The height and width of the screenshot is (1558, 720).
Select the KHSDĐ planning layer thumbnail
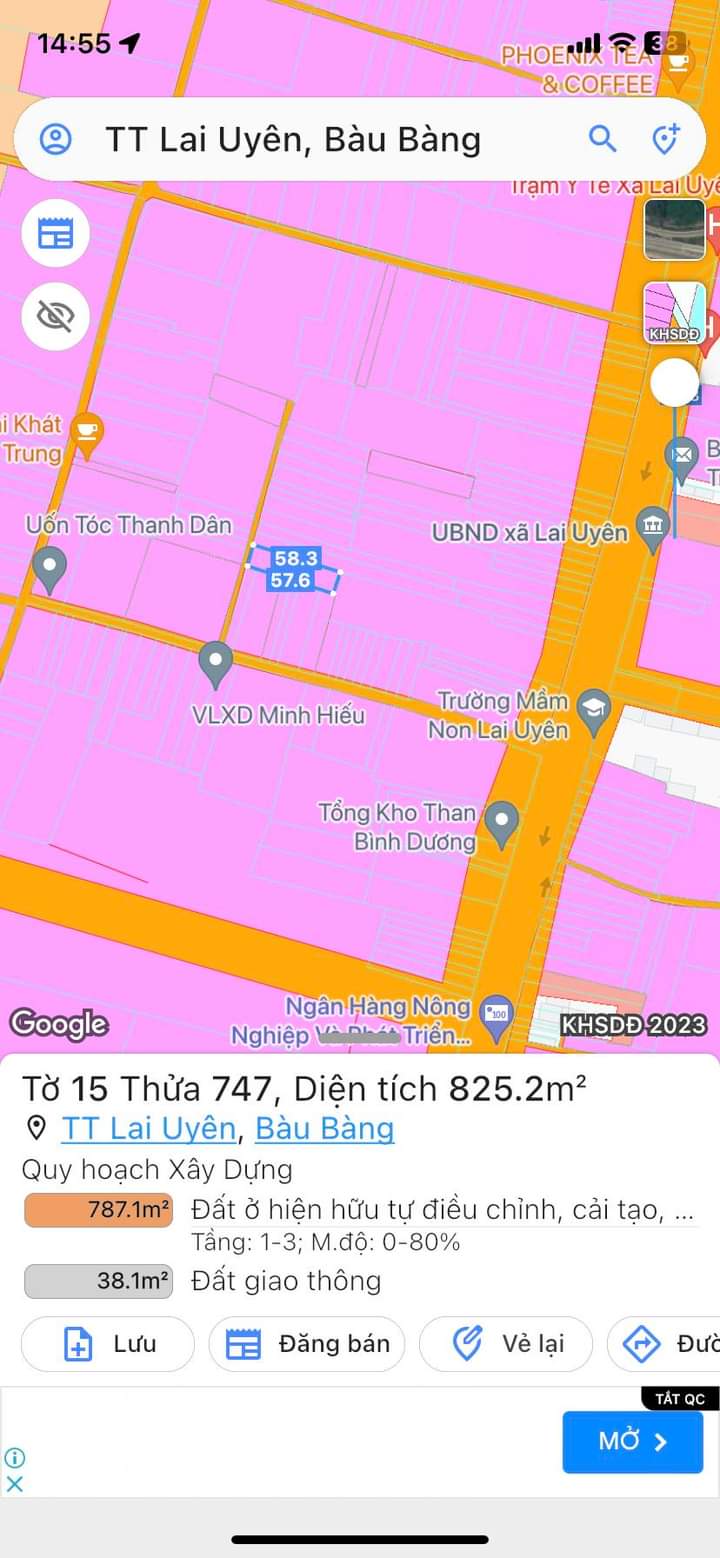click(x=674, y=312)
